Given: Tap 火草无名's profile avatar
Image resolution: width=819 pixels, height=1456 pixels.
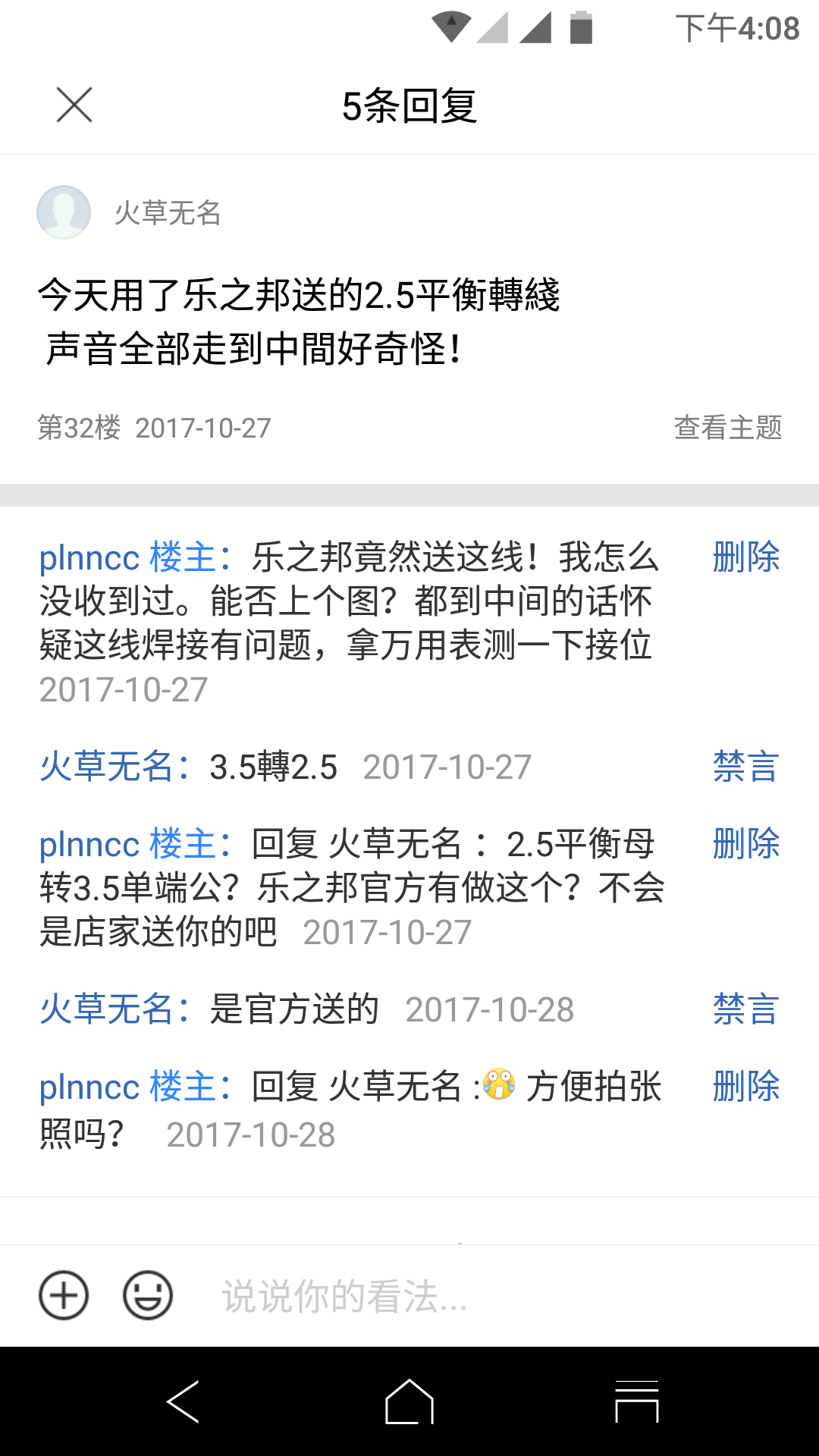Looking at the screenshot, I should 64,212.
